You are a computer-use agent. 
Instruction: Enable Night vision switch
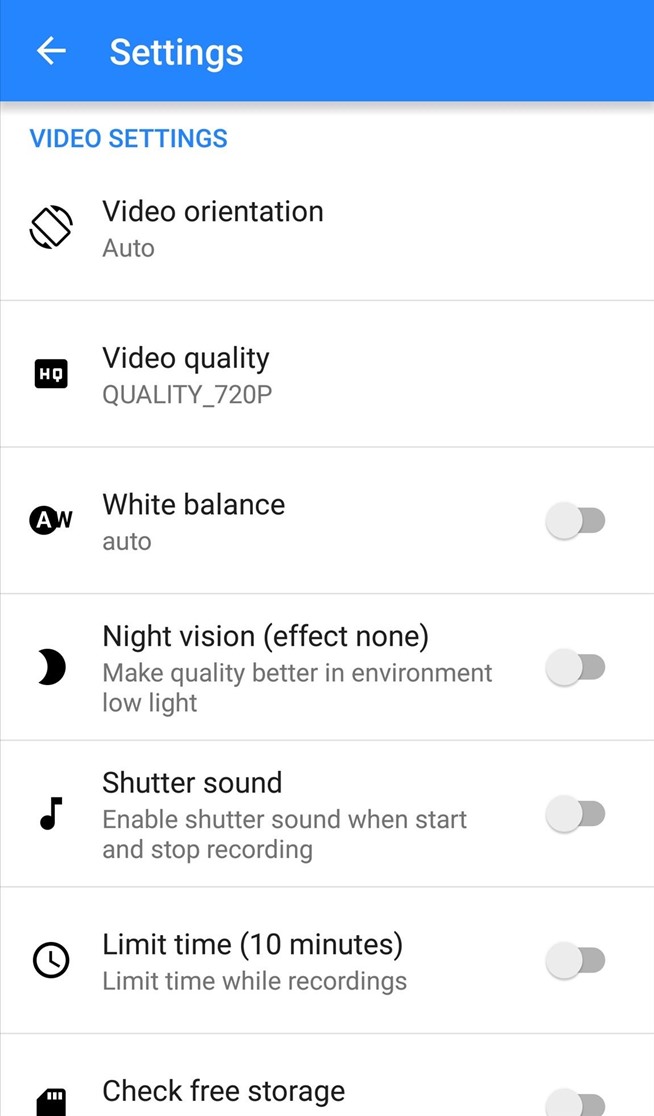pos(576,668)
